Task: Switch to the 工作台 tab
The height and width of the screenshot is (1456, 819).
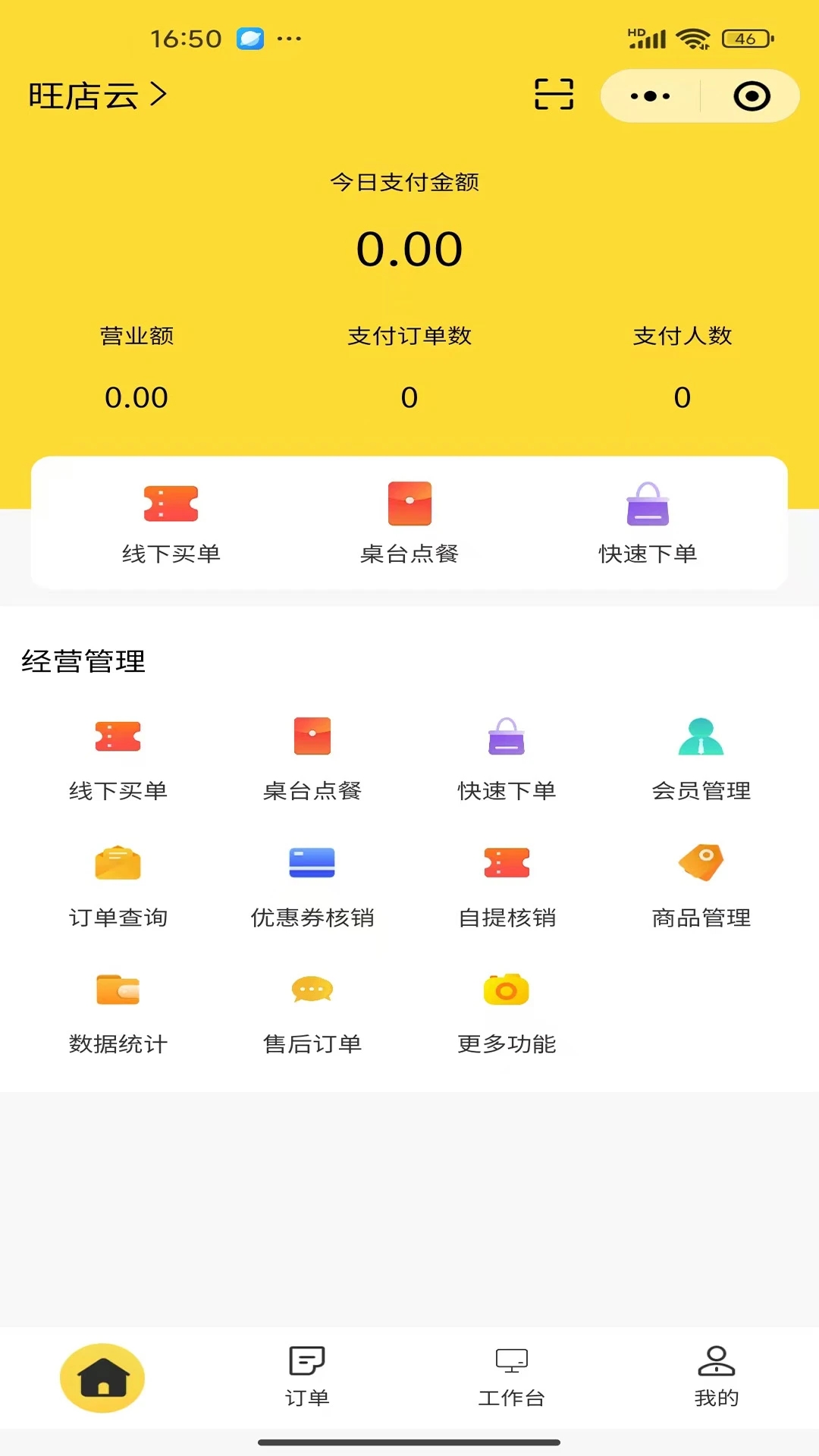Action: coord(512,1376)
